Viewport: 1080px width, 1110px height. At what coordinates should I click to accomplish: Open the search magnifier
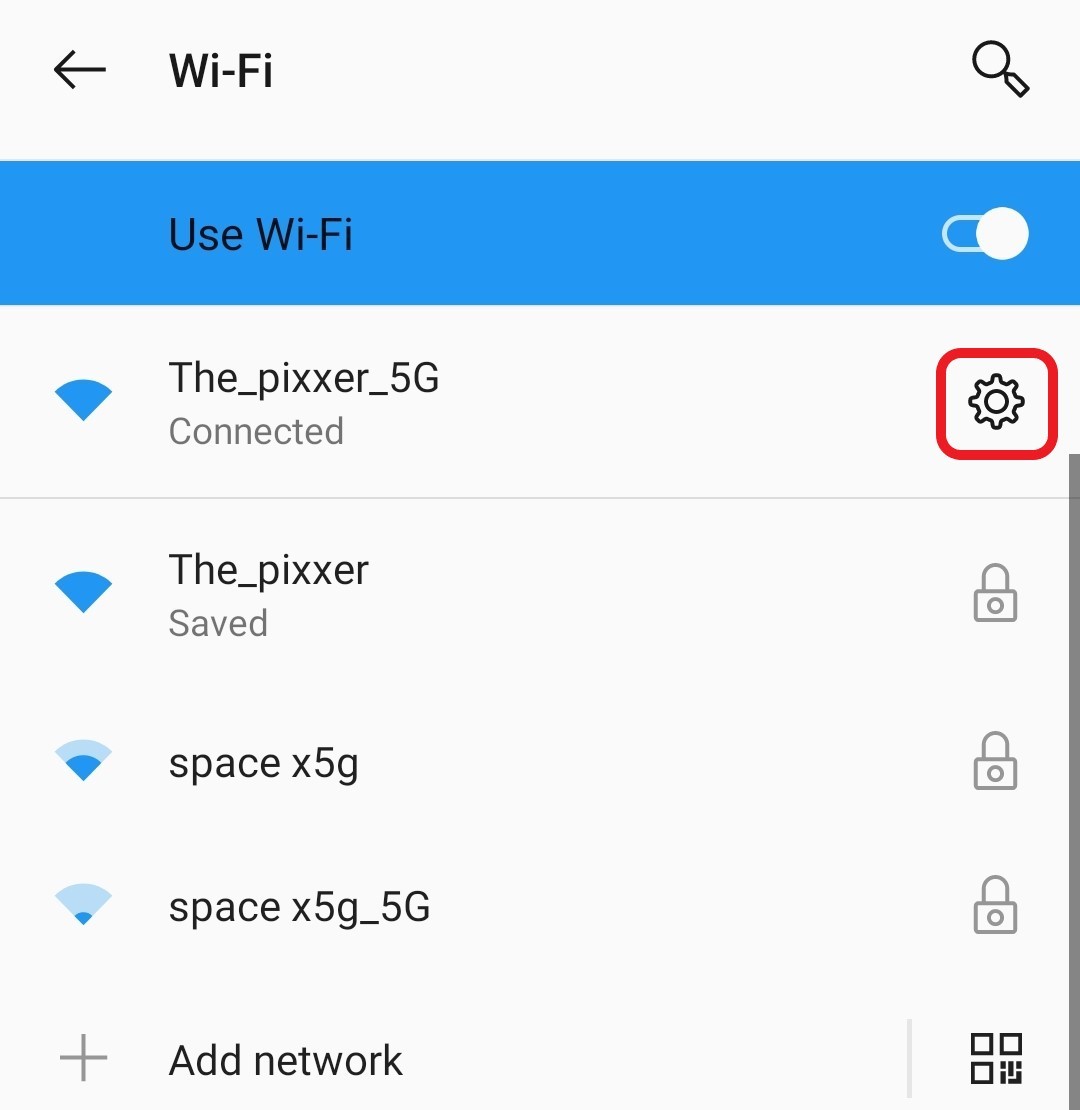coord(1000,71)
